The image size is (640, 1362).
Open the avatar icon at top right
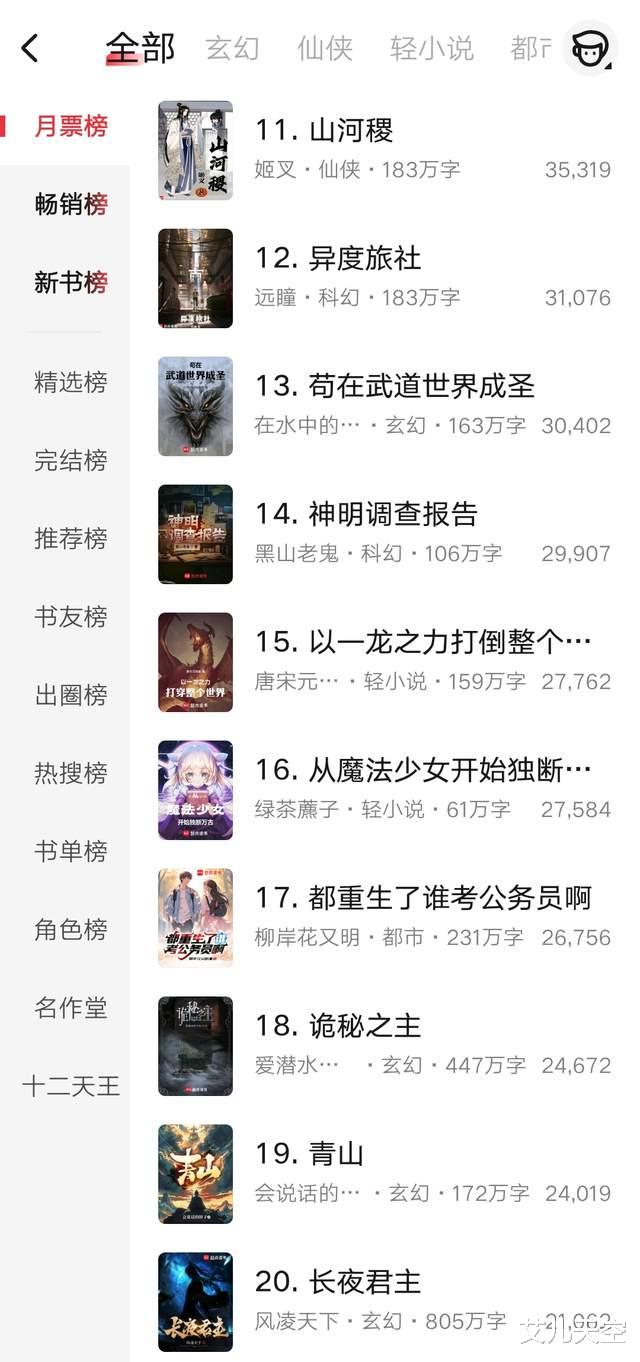(x=590, y=47)
